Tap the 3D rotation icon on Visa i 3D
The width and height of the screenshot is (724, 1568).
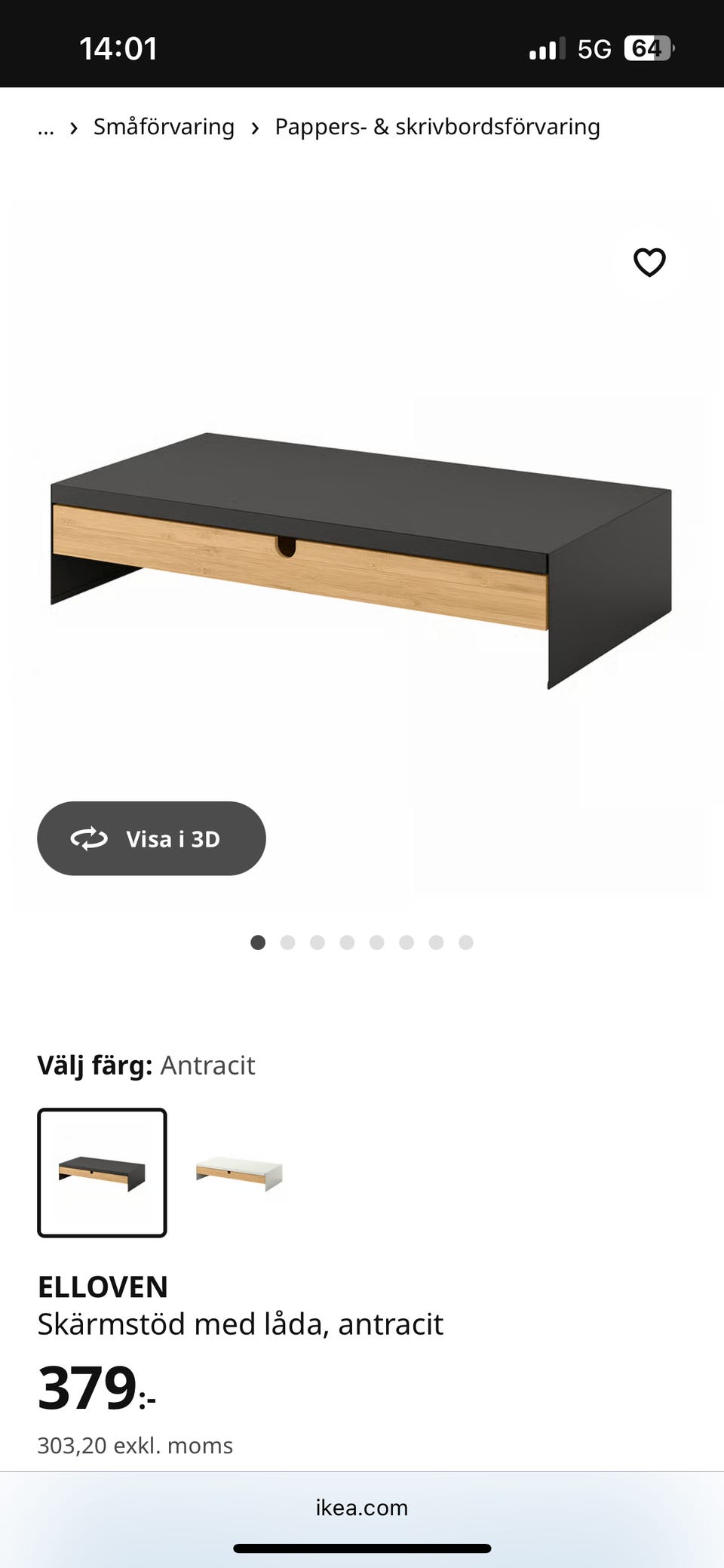(88, 838)
